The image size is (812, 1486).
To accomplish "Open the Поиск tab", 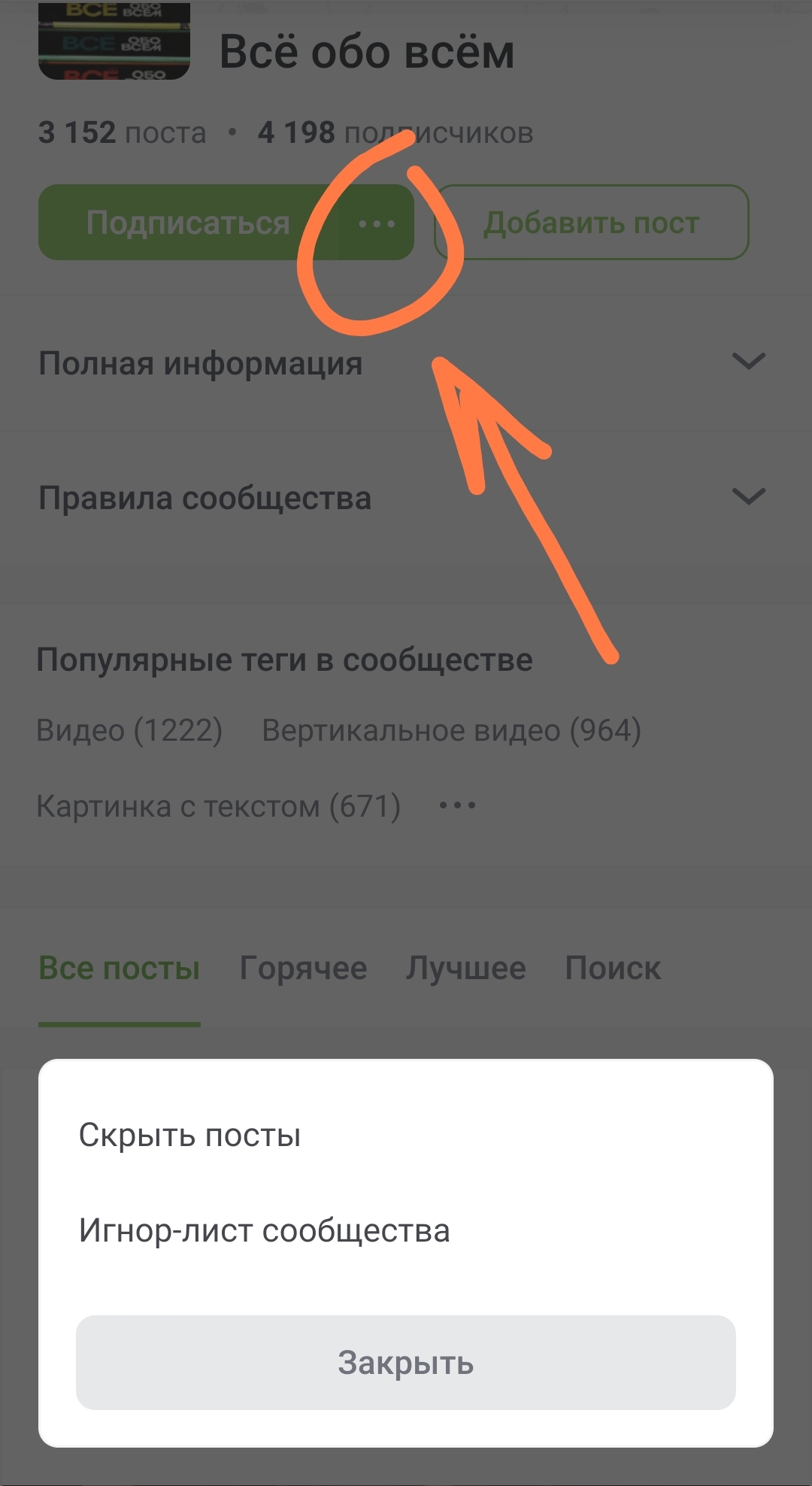I will (613, 969).
